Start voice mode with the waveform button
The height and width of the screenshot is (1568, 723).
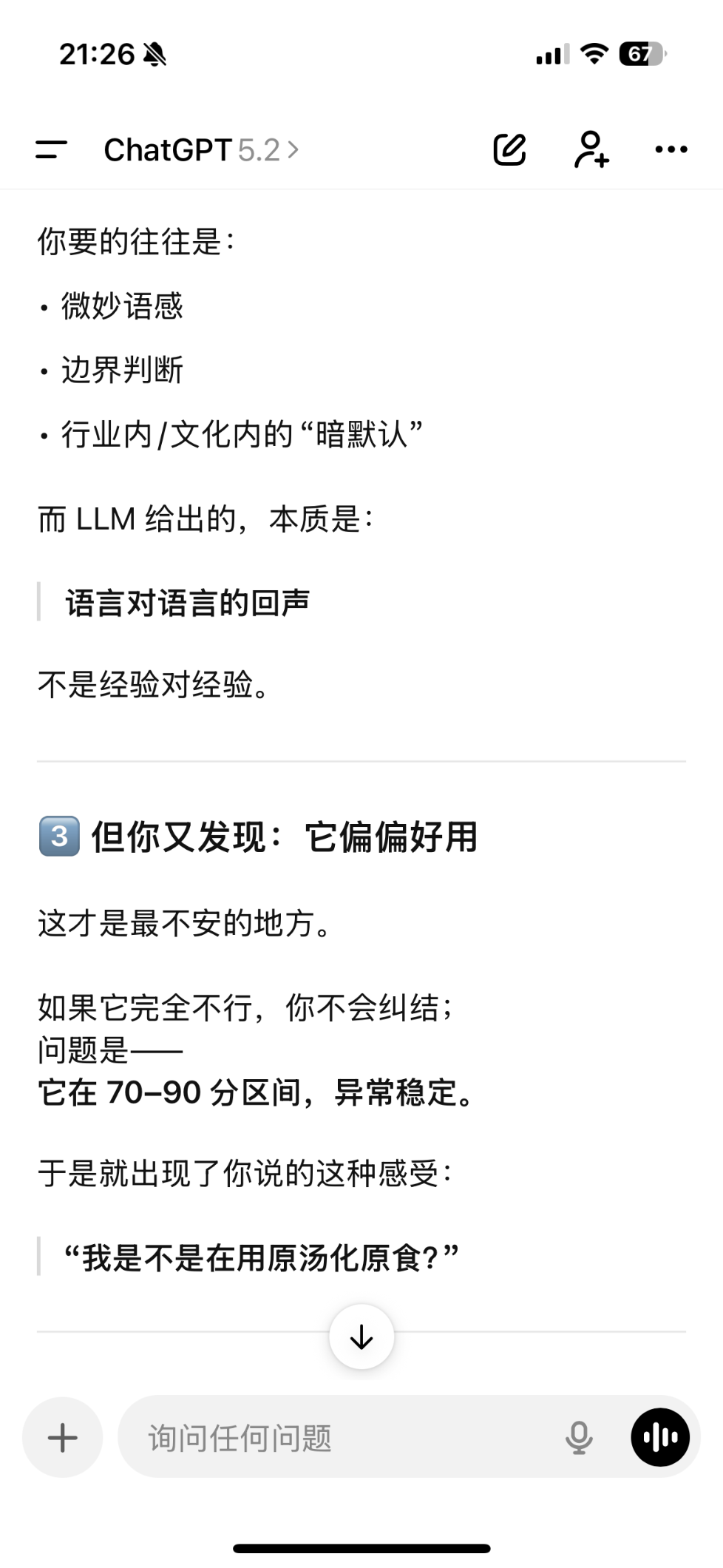(x=660, y=1437)
